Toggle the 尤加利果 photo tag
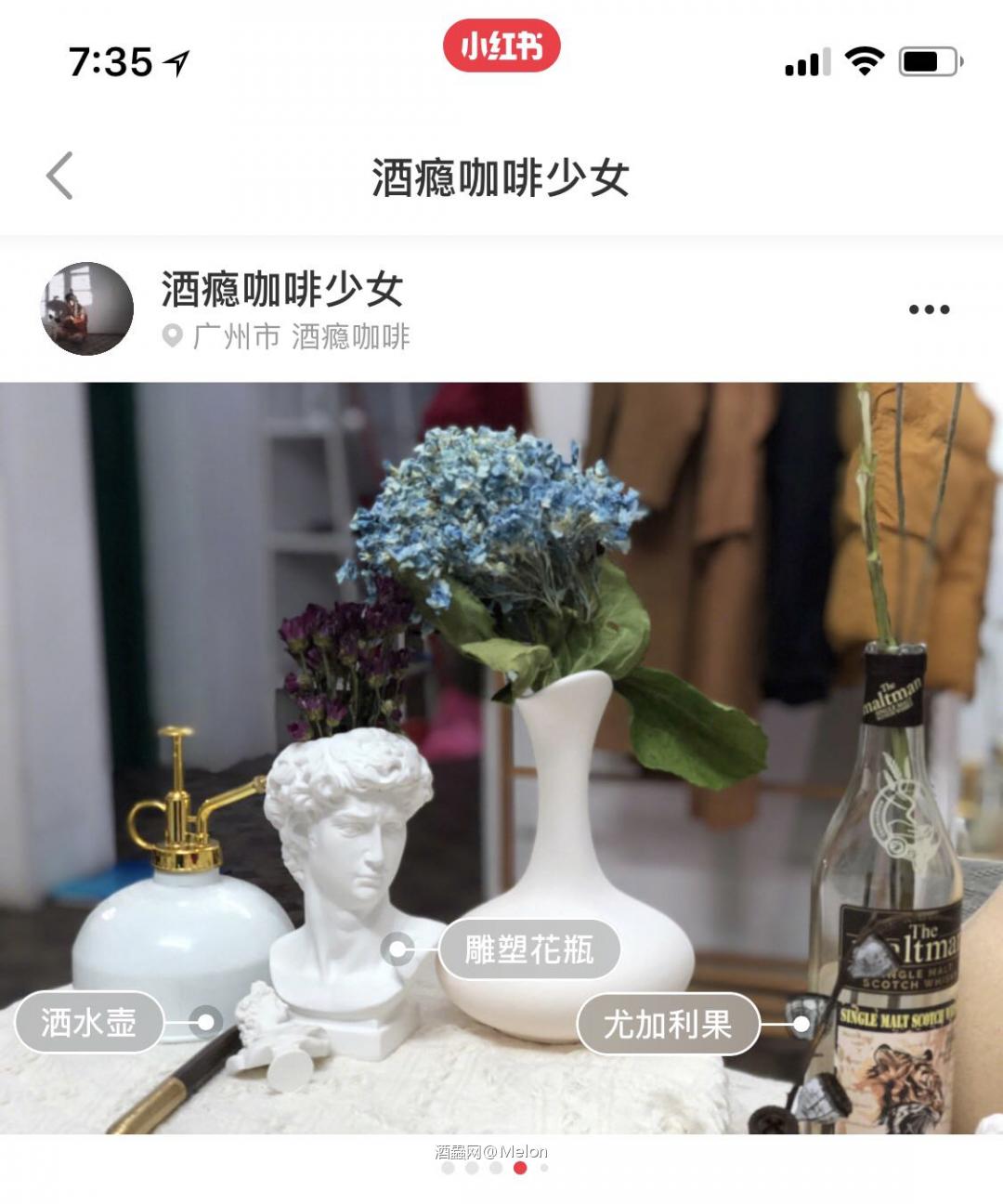Viewport: 1003px width, 1204px height. coord(667,1024)
